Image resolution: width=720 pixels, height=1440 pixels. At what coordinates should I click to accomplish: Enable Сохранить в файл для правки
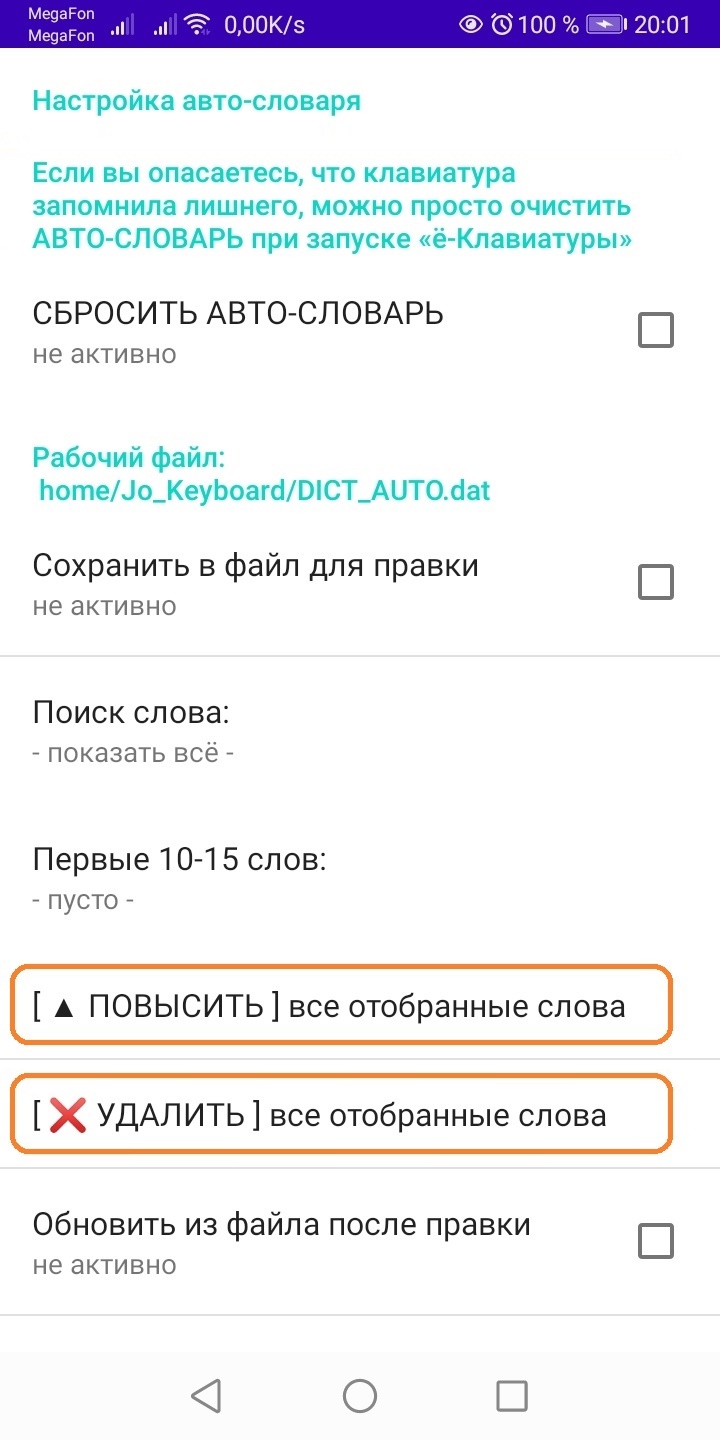point(655,582)
